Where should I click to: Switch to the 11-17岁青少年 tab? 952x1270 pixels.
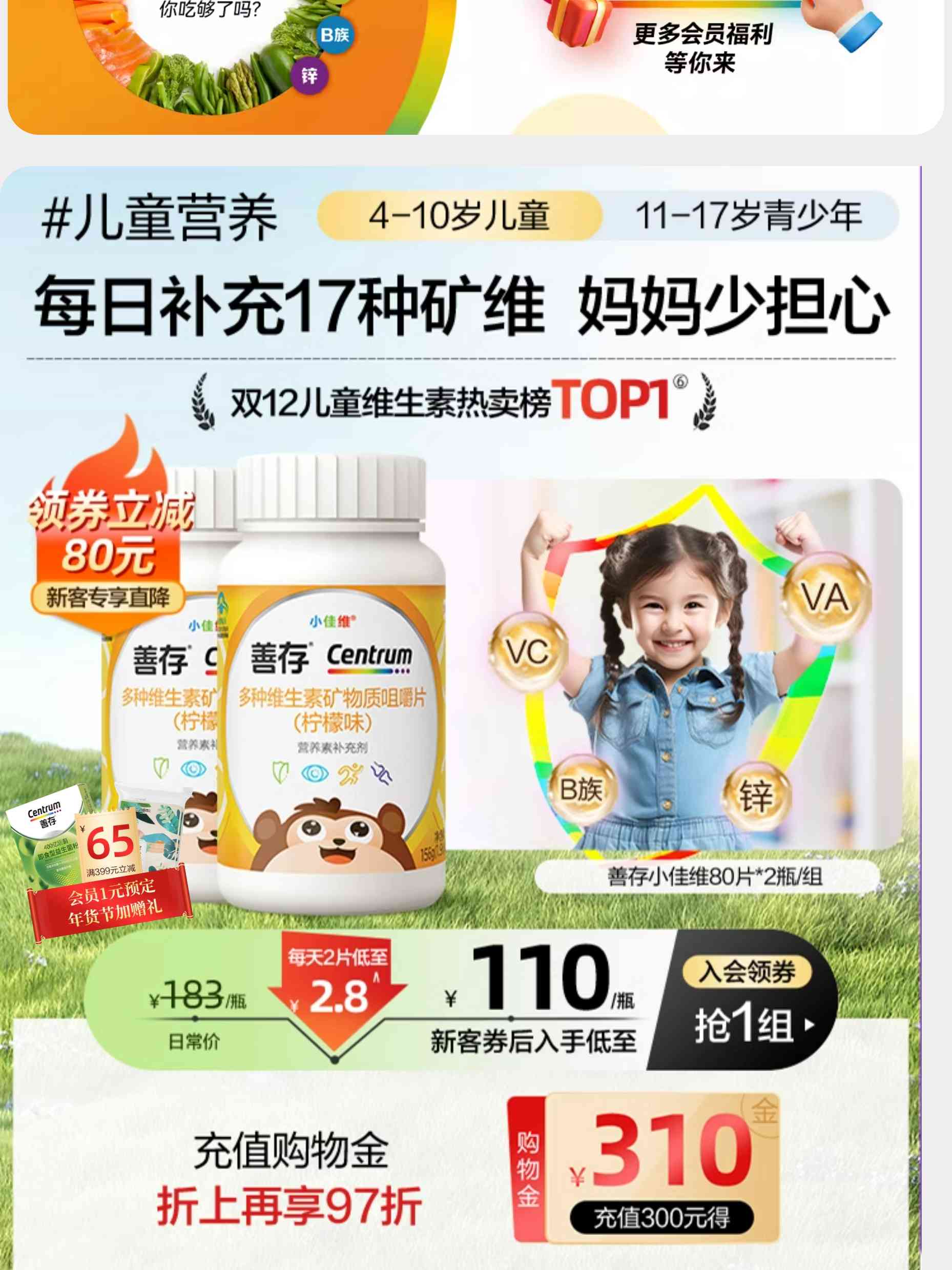coord(748,216)
